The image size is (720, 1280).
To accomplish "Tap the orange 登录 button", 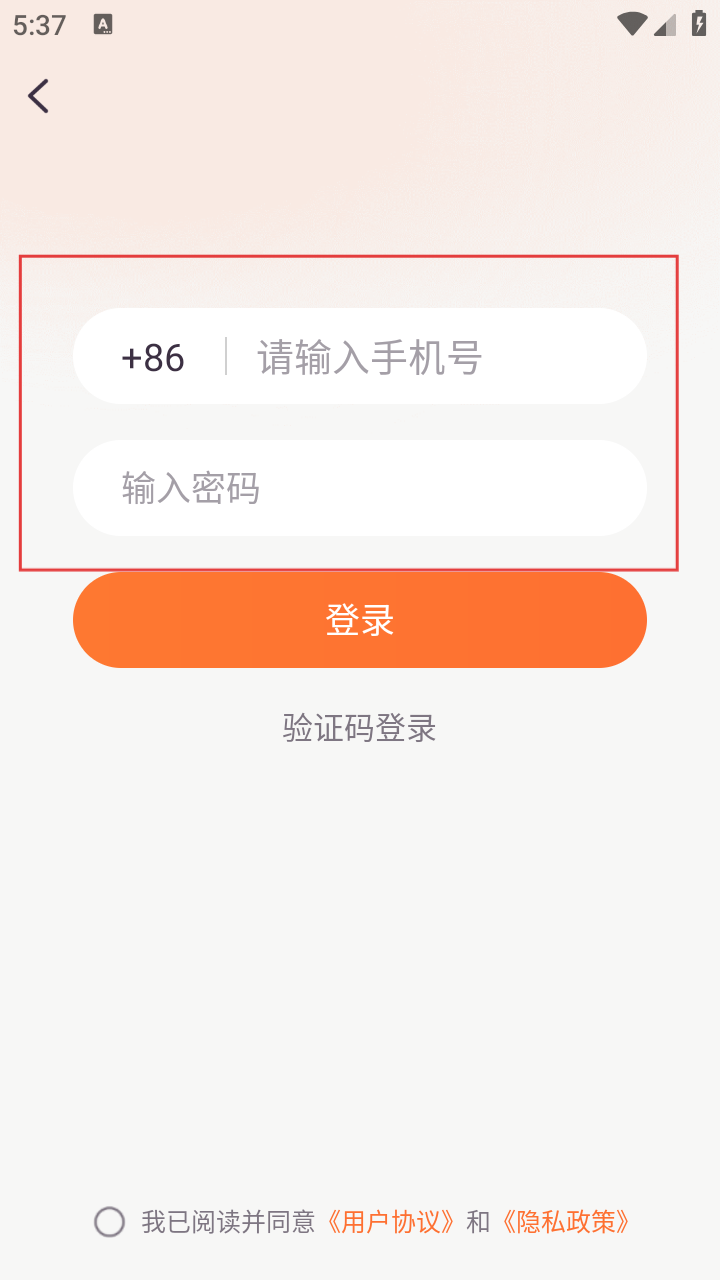I will pyautogui.click(x=360, y=620).
